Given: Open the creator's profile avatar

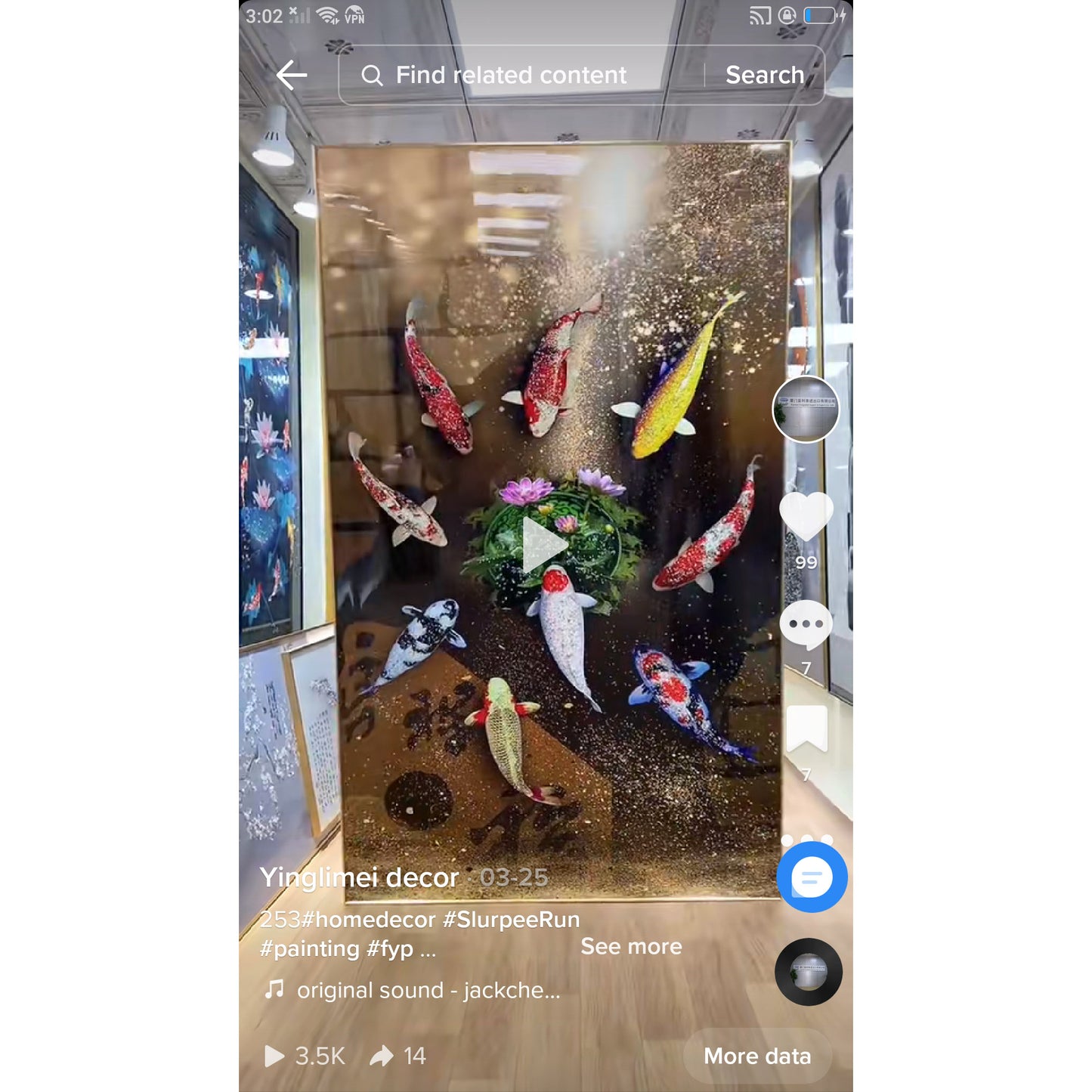Looking at the screenshot, I should [x=806, y=409].
